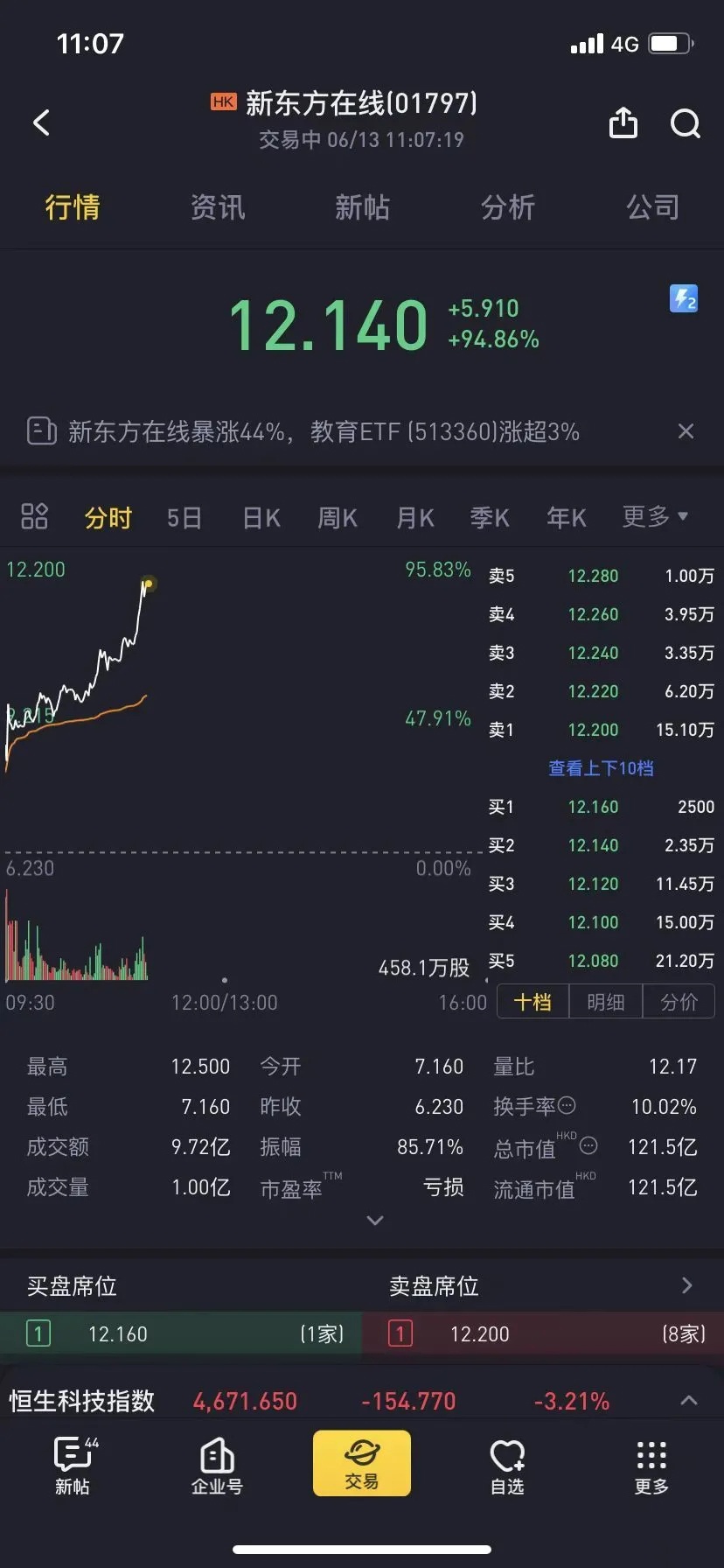Expand more stock statistics with the chevron
The image size is (724, 1568).
point(375,1221)
